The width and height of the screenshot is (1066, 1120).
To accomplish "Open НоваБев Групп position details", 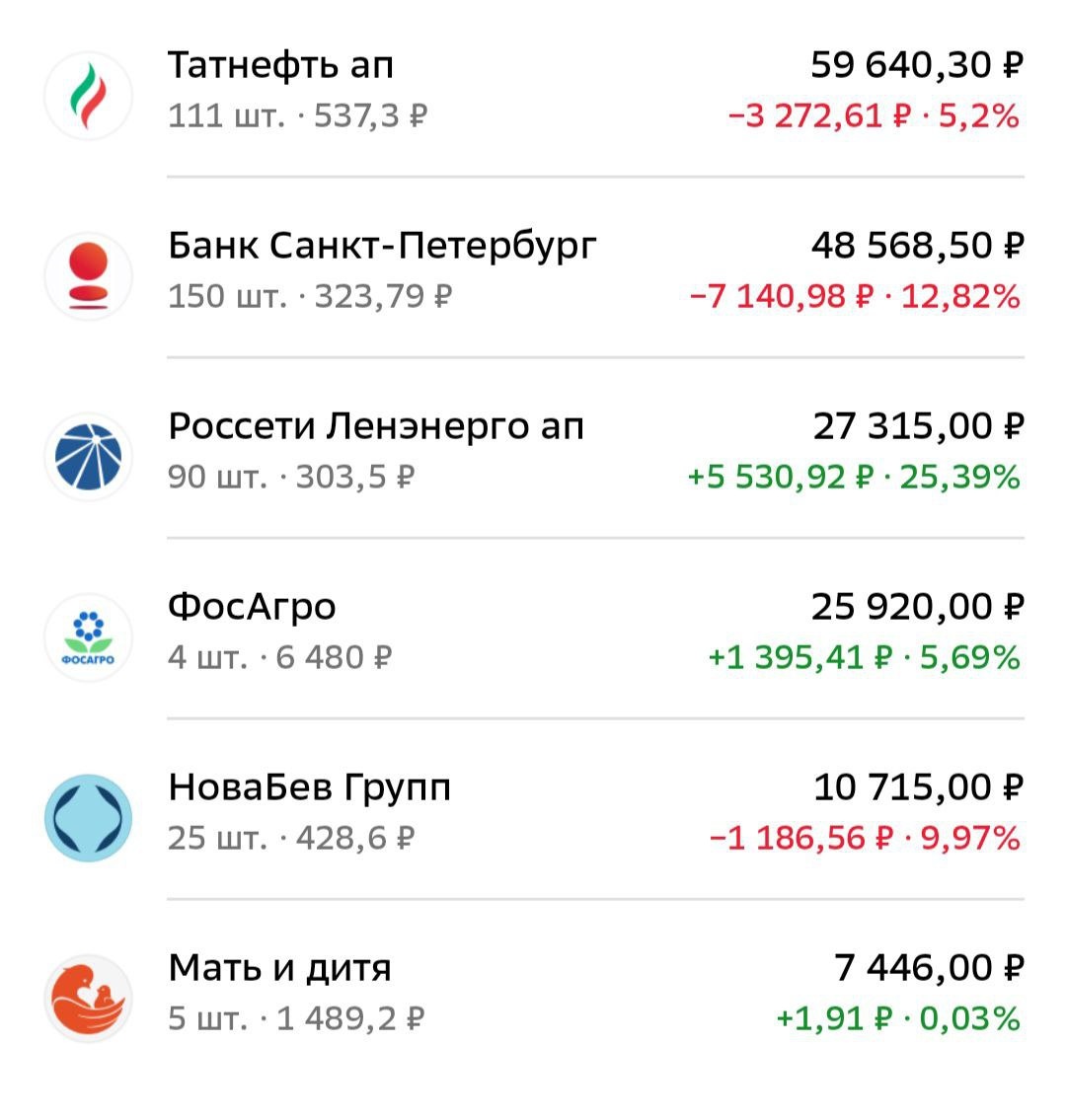I will (x=533, y=812).
